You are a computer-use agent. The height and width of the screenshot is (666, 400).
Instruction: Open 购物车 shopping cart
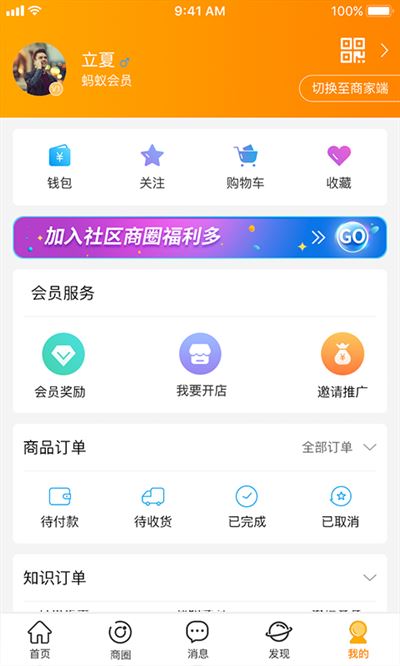coord(245,166)
